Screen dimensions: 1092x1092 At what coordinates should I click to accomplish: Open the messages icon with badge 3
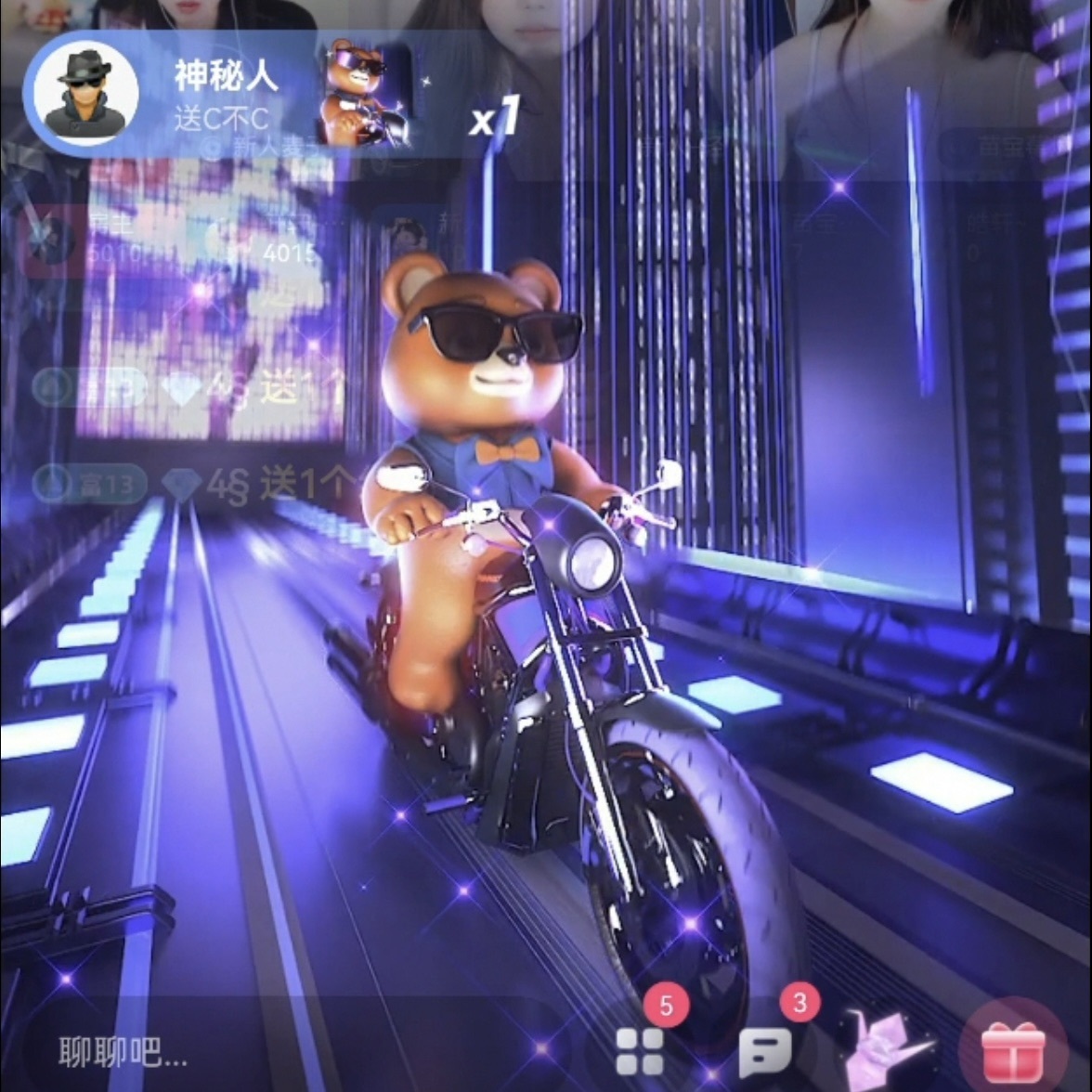click(765, 1052)
